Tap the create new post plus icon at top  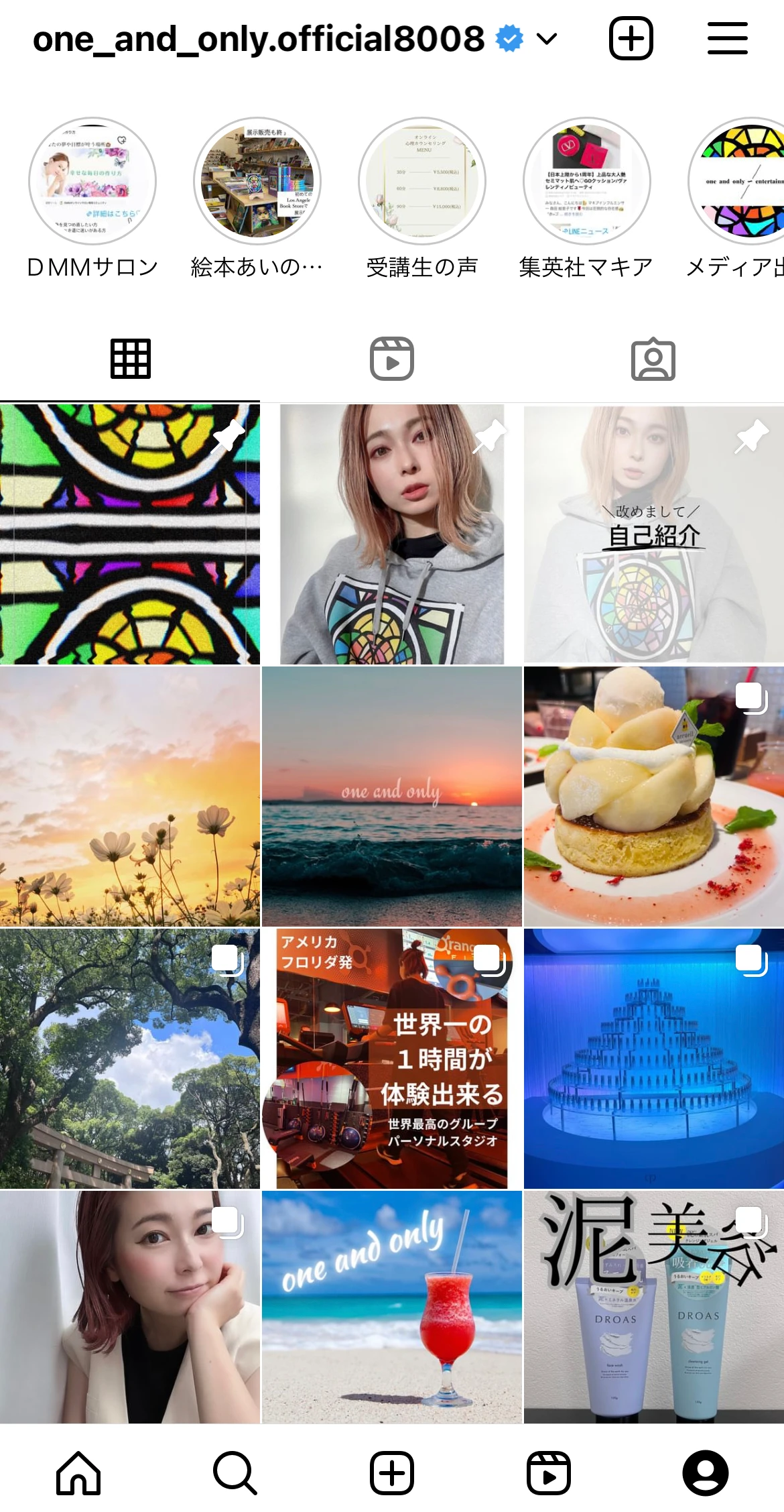click(x=631, y=38)
